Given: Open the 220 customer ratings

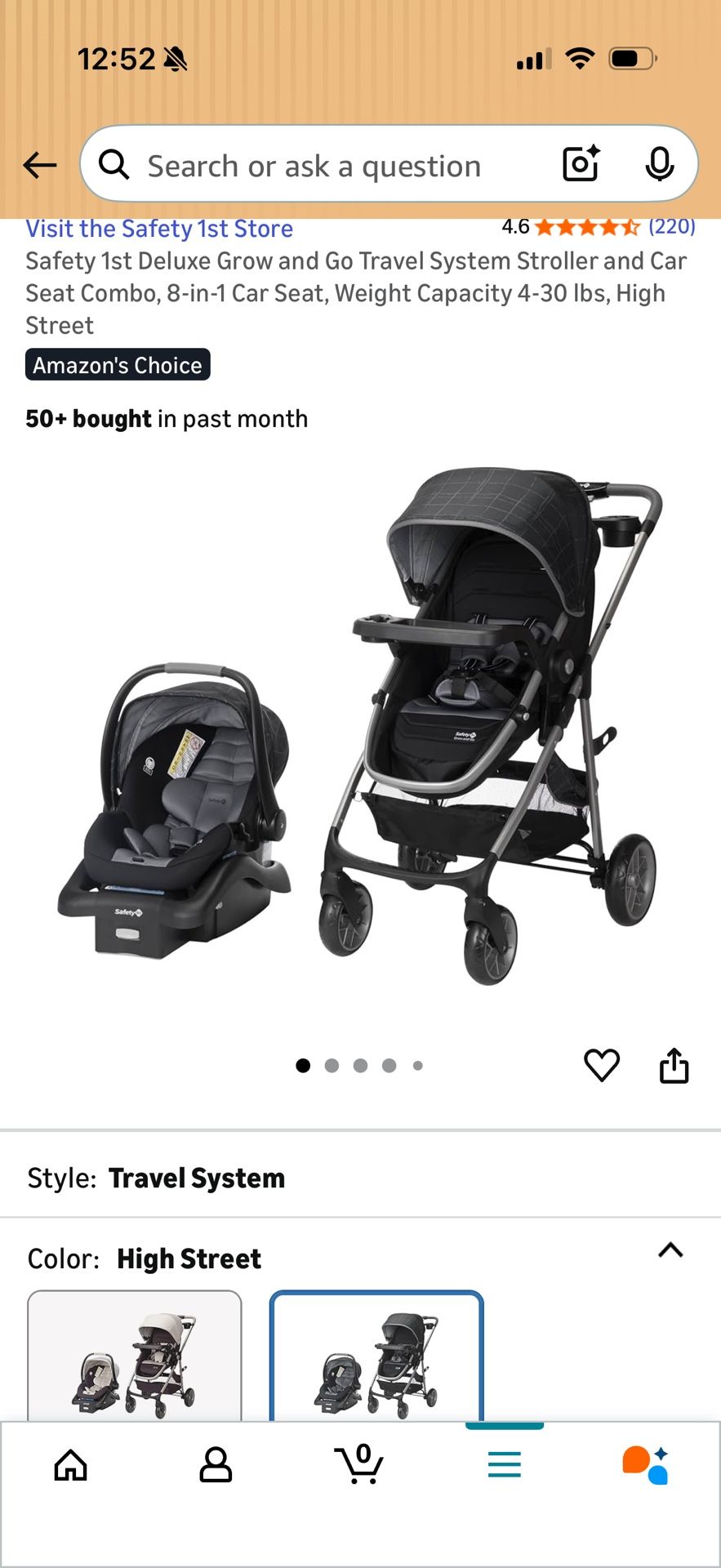Looking at the screenshot, I should [x=671, y=226].
